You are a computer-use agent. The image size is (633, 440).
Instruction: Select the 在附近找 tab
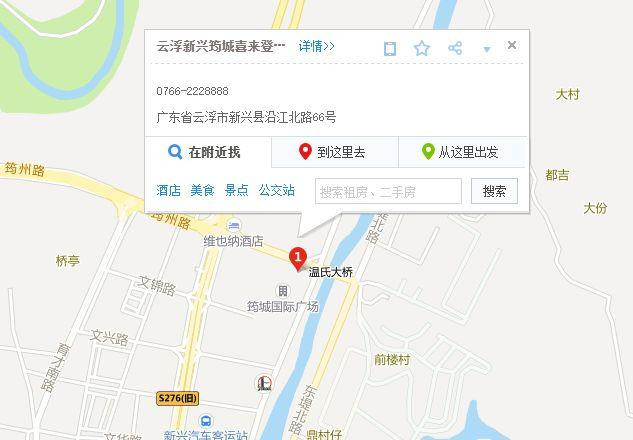click(207, 153)
